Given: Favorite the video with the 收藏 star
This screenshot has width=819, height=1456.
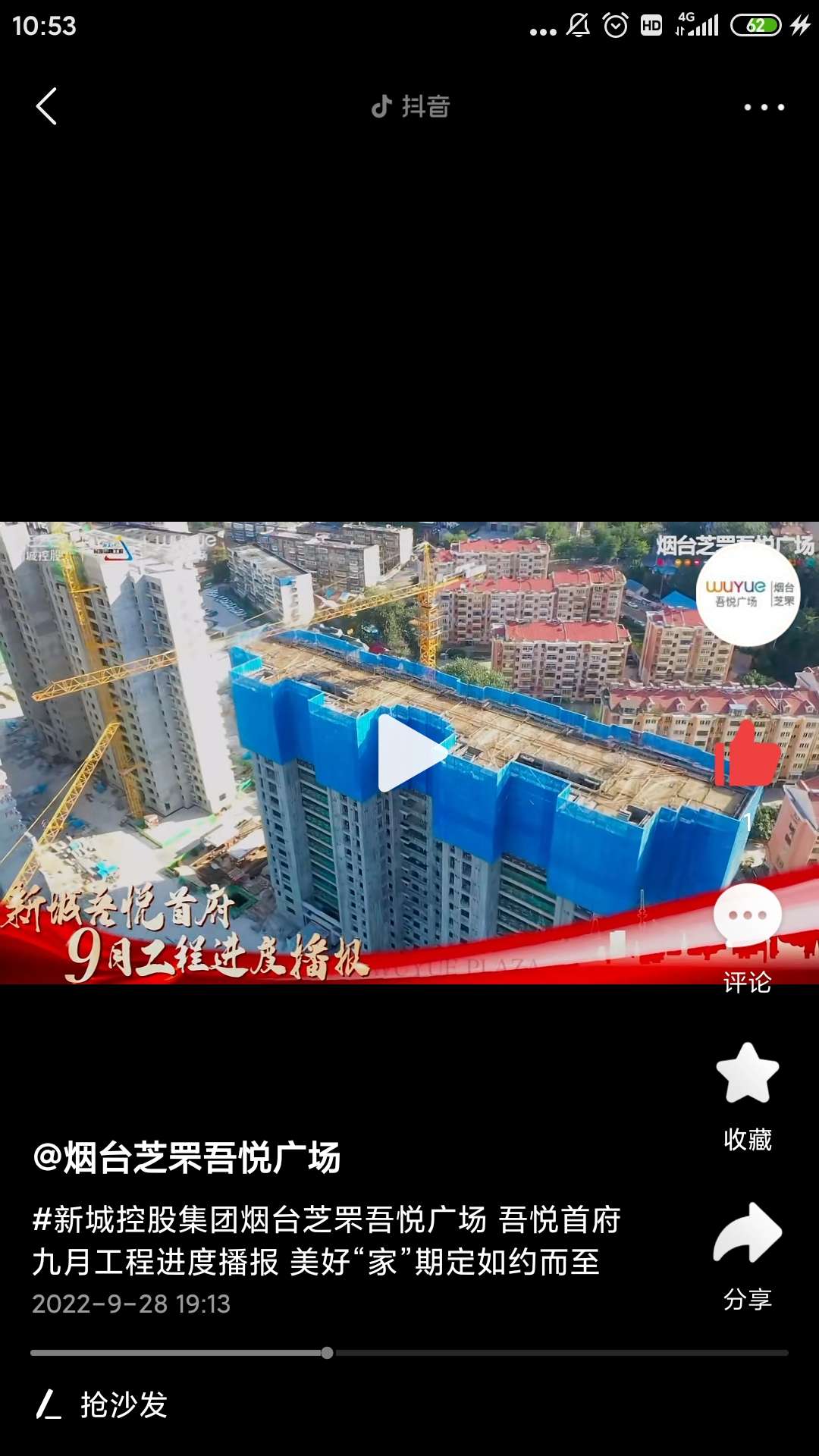Looking at the screenshot, I should [x=747, y=1073].
